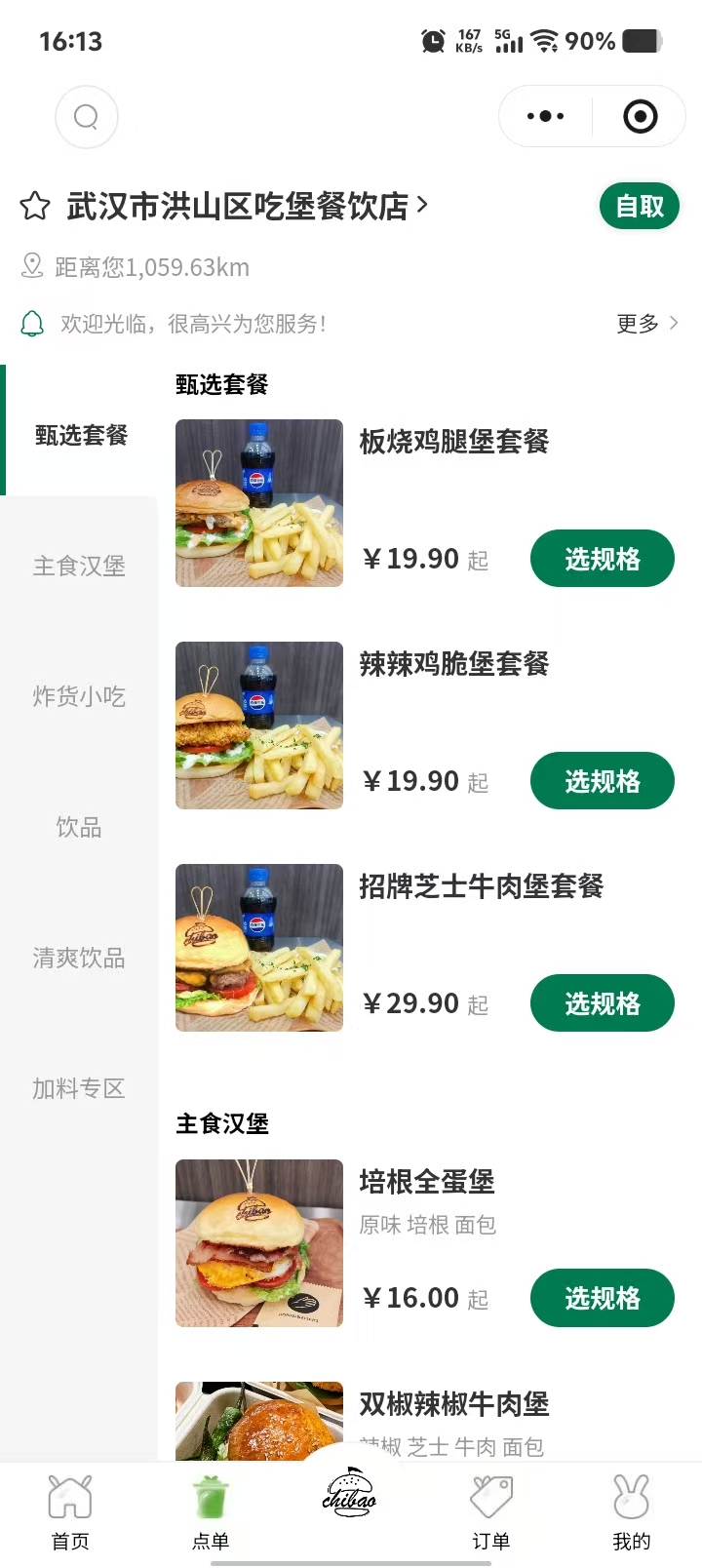
Task: Tap 选规格 for 辣辣鸡脆堡套餐
Action: pyautogui.click(x=602, y=781)
